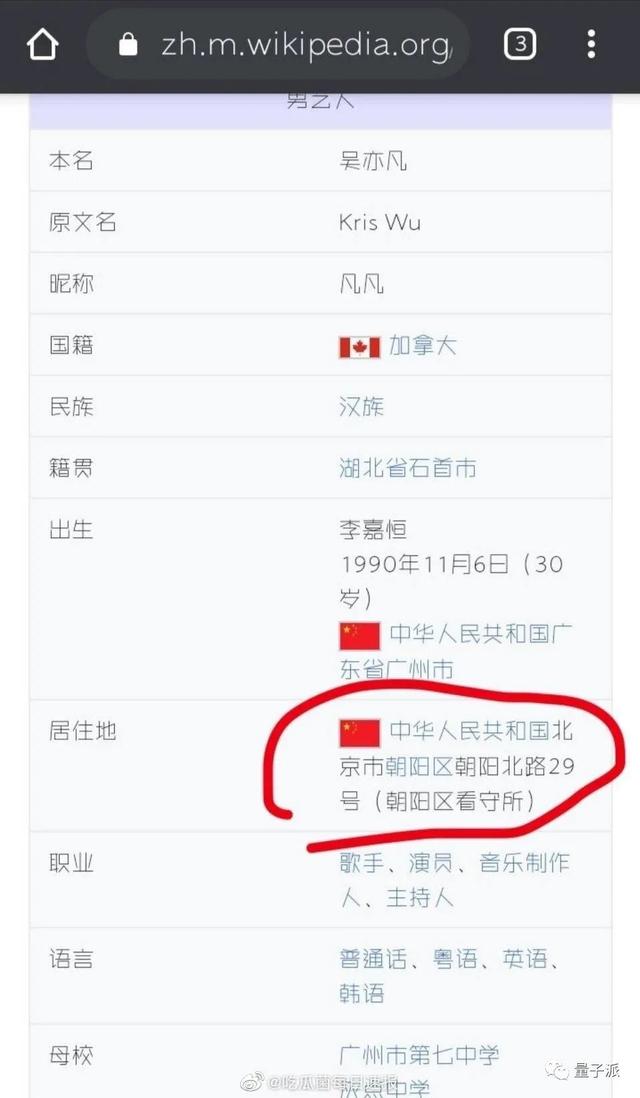
Task: Open the 加拿大 nationality link
Action: coord(422,346)
